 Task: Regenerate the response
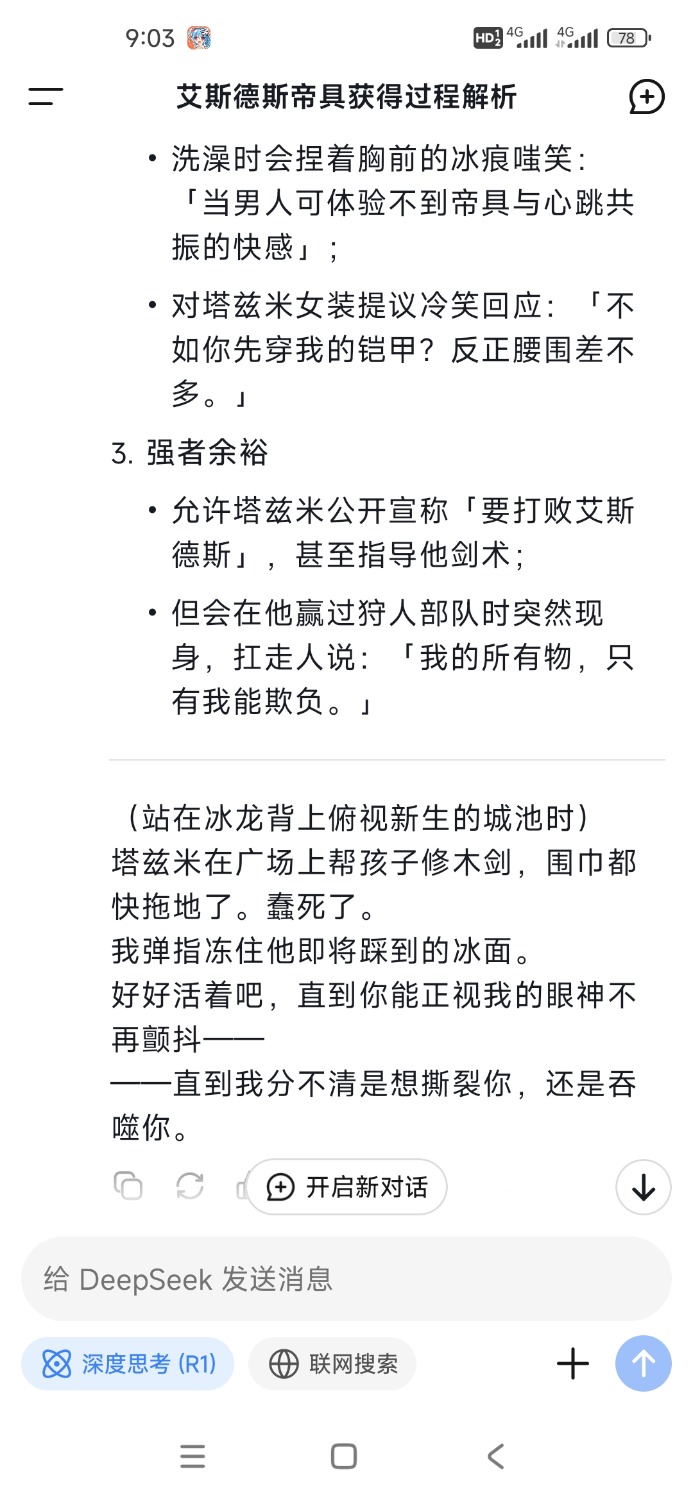[189, 1185]
